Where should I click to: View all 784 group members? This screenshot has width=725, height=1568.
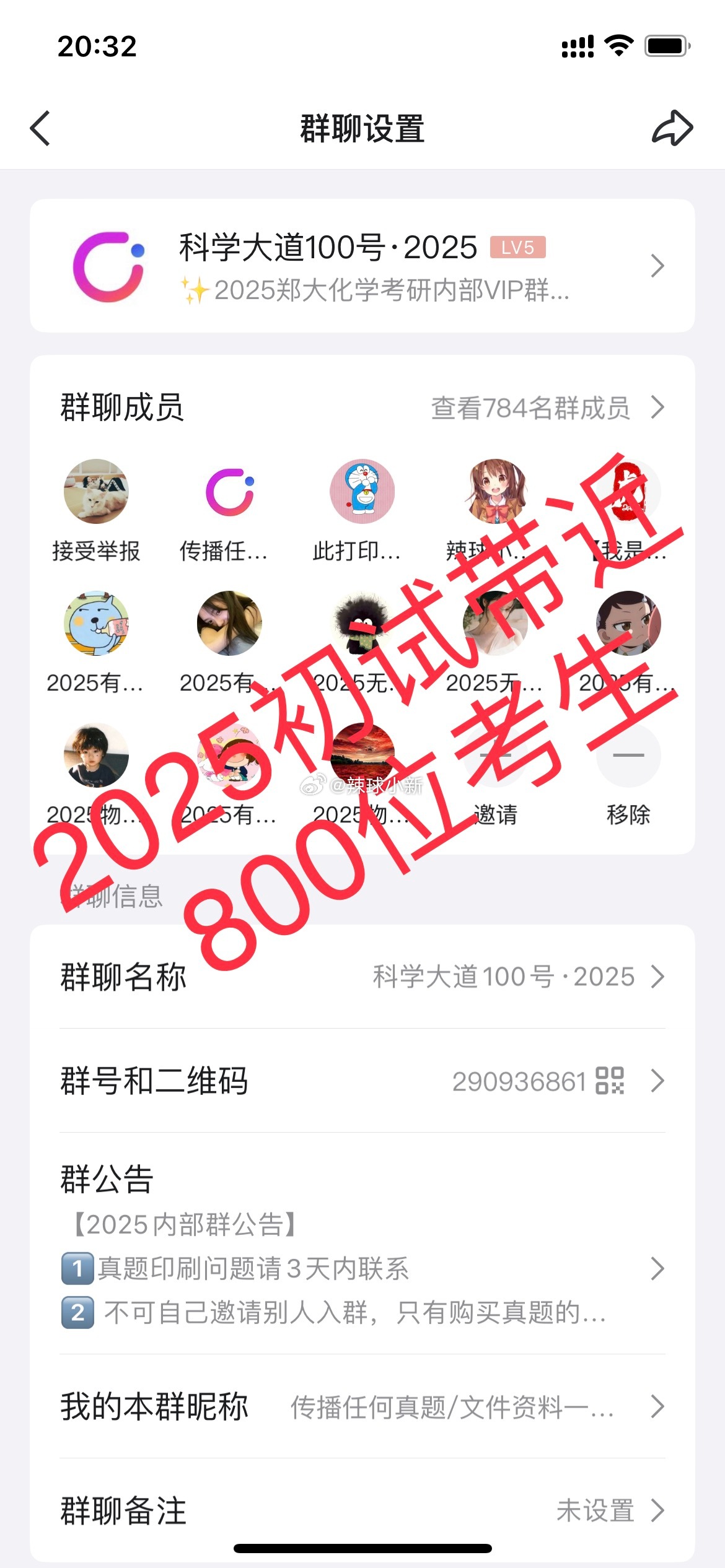coord(548,407)
